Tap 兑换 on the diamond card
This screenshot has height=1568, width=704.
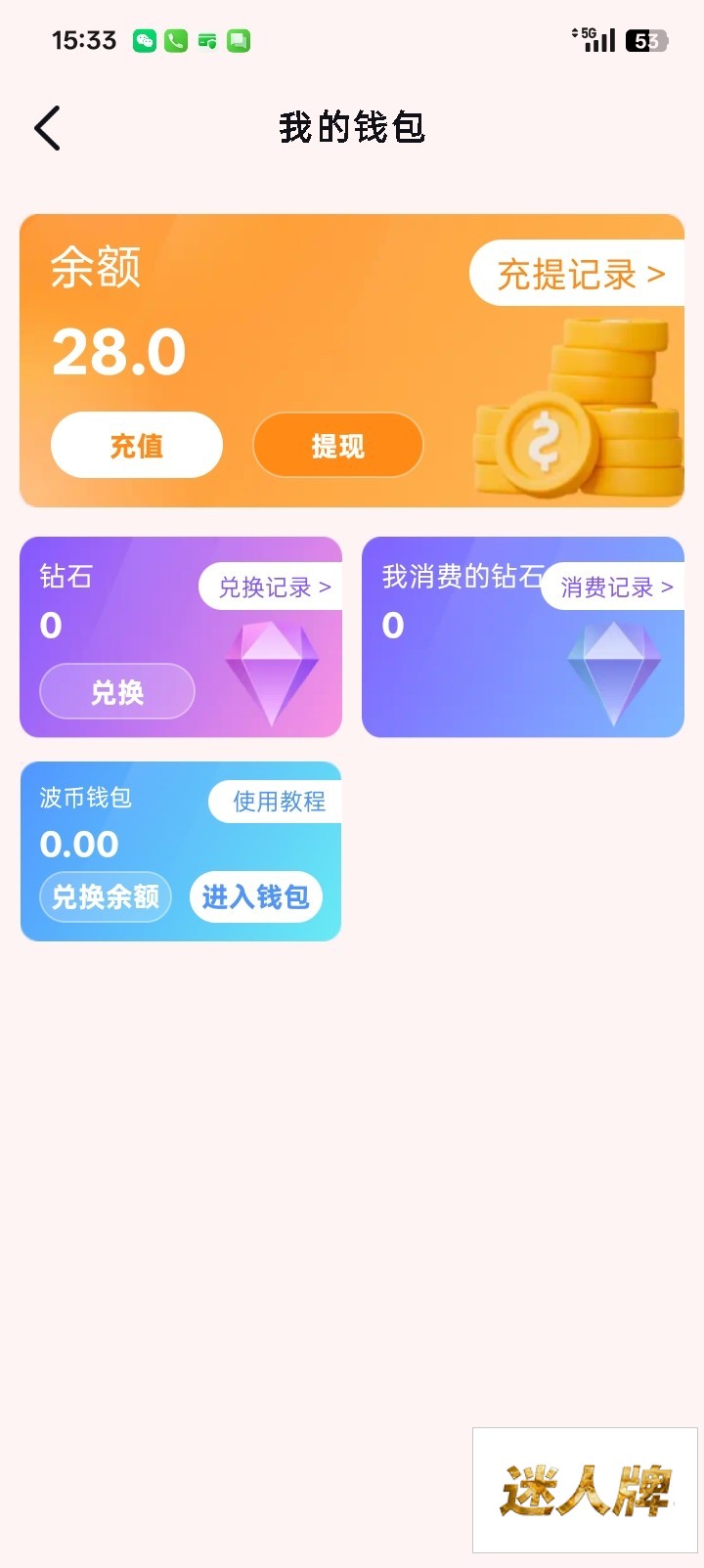coord(117,692)
